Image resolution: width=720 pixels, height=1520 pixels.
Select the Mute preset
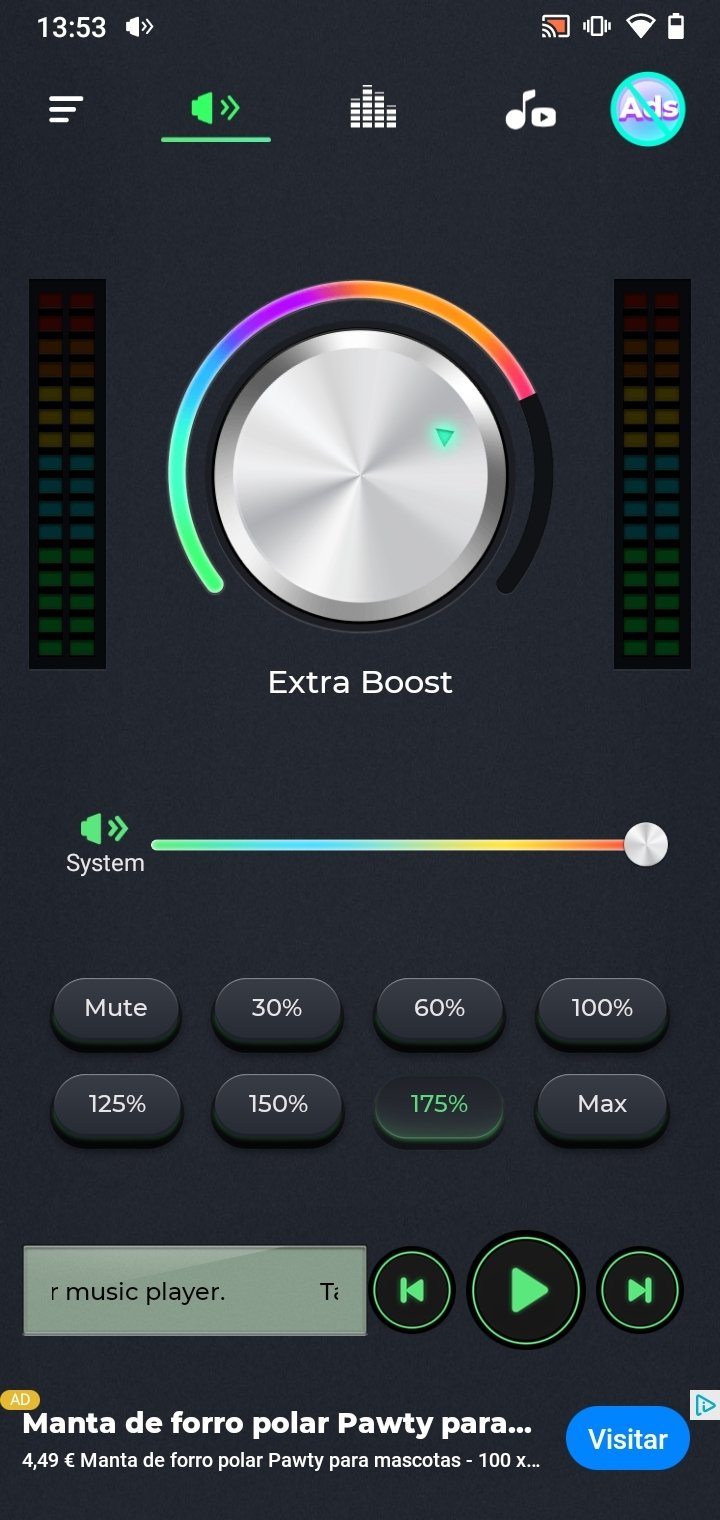[116, 1009]
